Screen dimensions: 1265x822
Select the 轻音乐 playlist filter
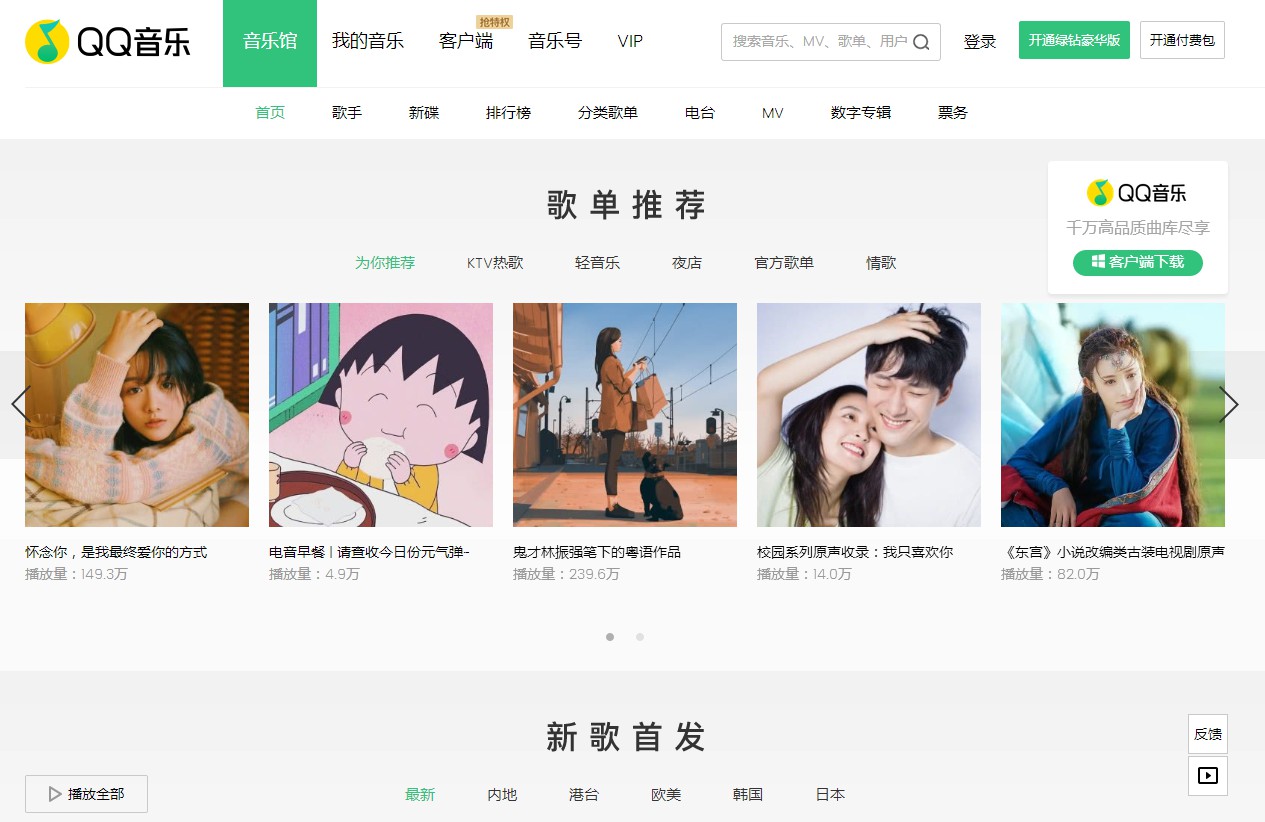coord(597,263)
